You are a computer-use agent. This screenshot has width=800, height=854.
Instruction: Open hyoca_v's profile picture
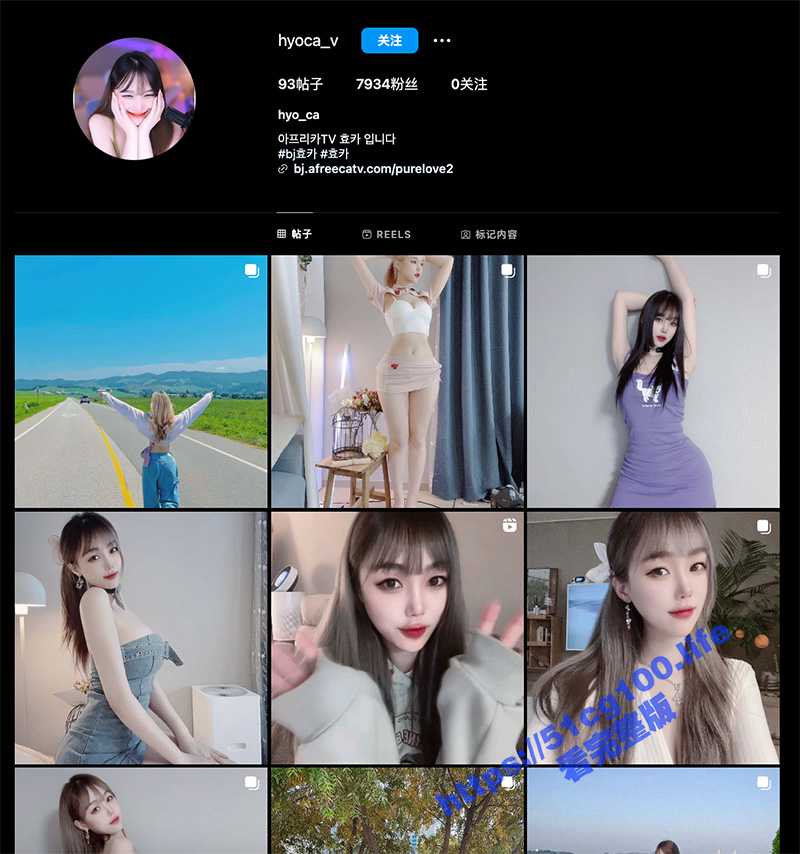tap(136, 97)
